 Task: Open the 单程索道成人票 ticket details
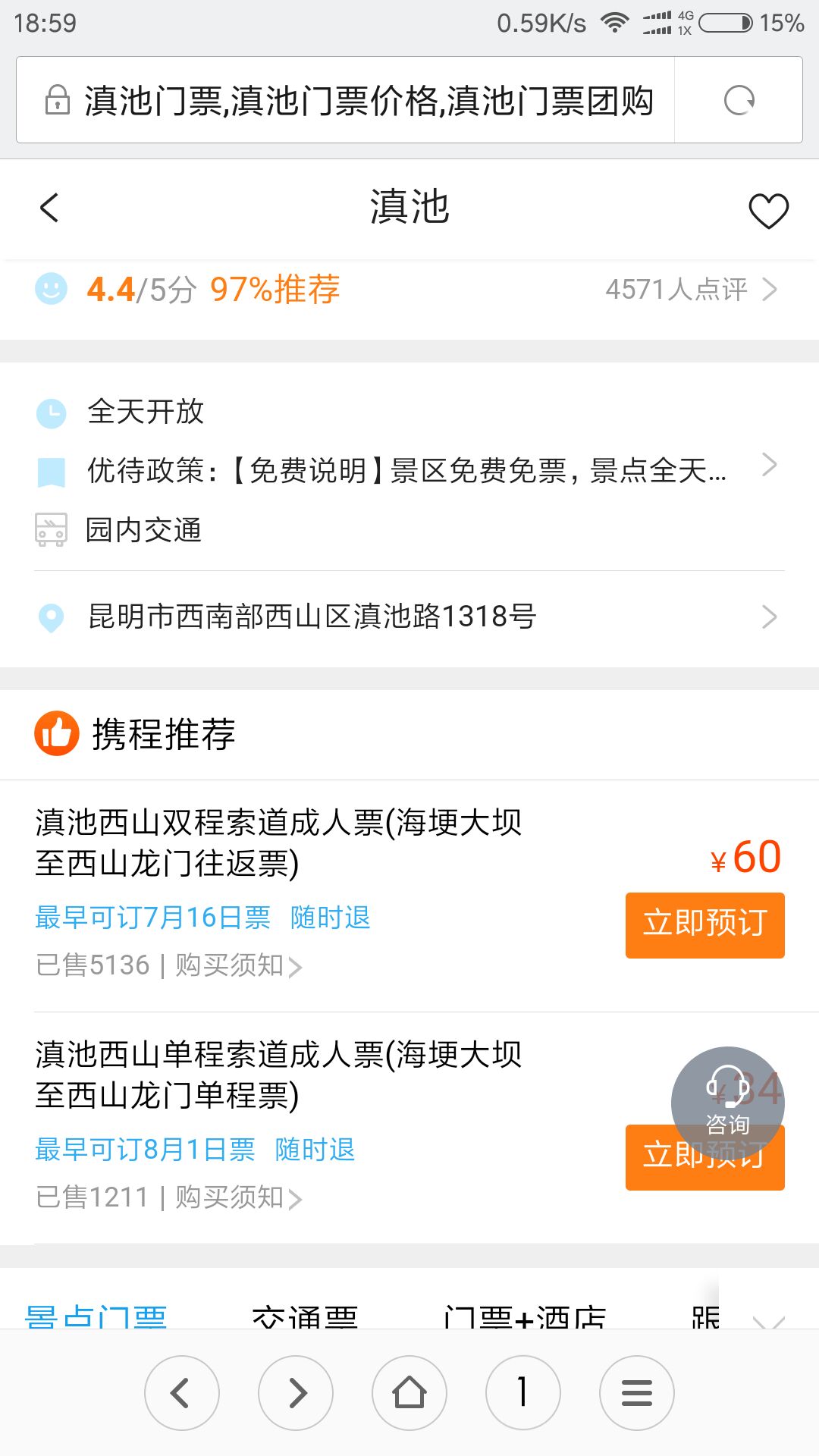pos(278,1075)
